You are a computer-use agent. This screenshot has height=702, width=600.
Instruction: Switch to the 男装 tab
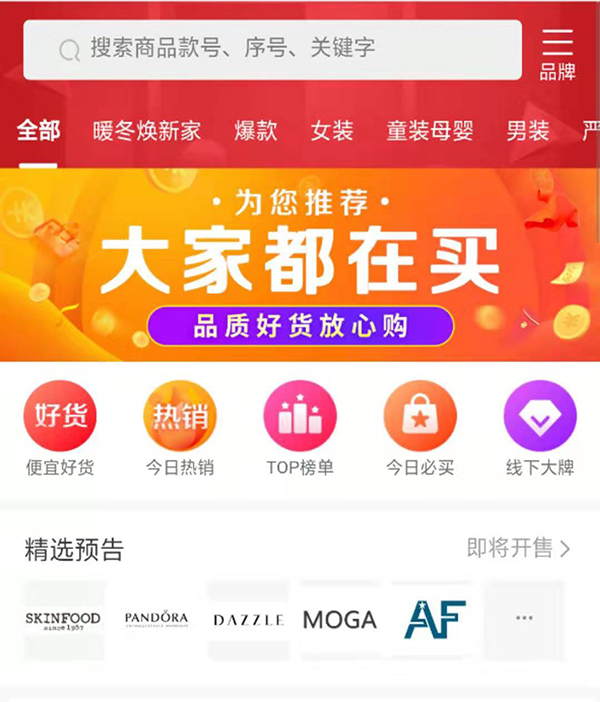[x=527, y=131]
